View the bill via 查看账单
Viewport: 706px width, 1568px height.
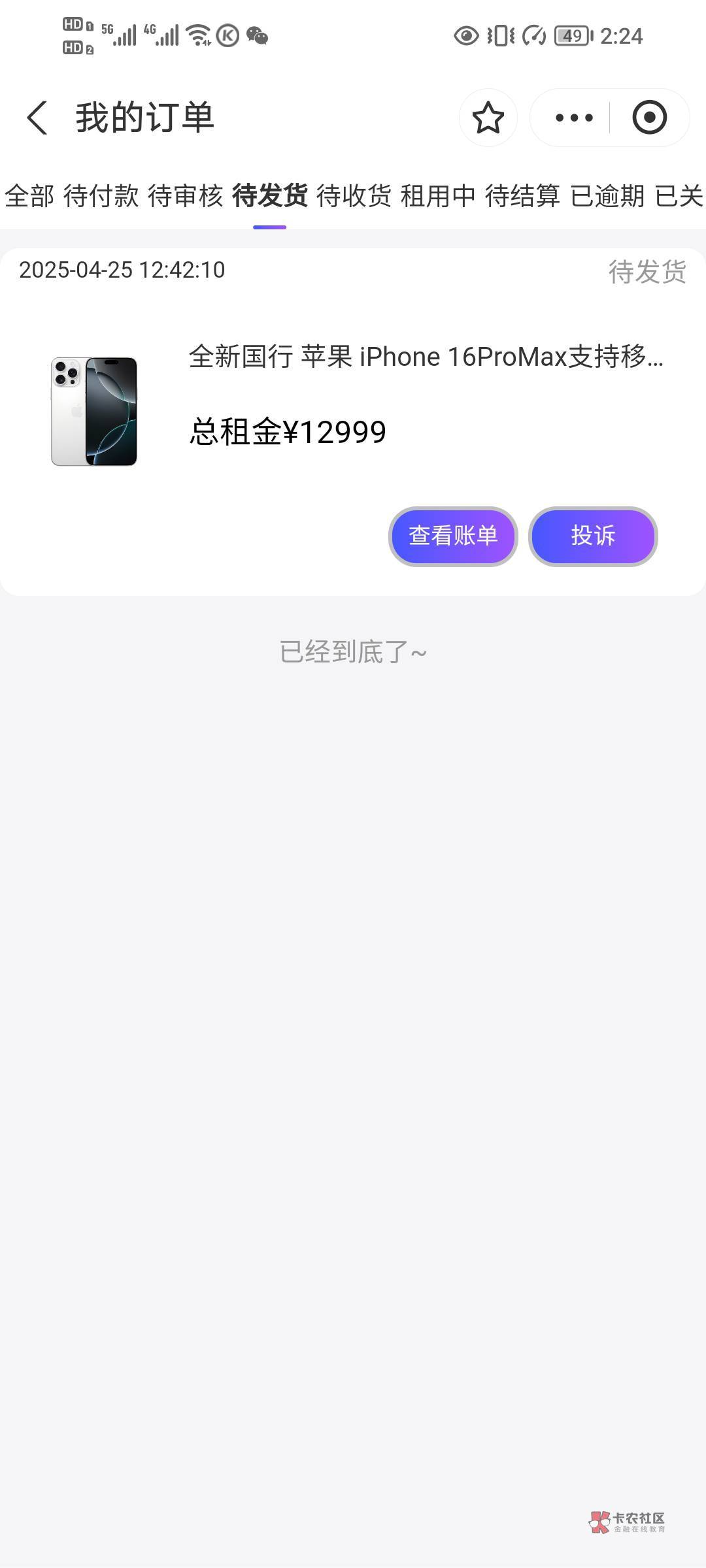pos(453,536)
